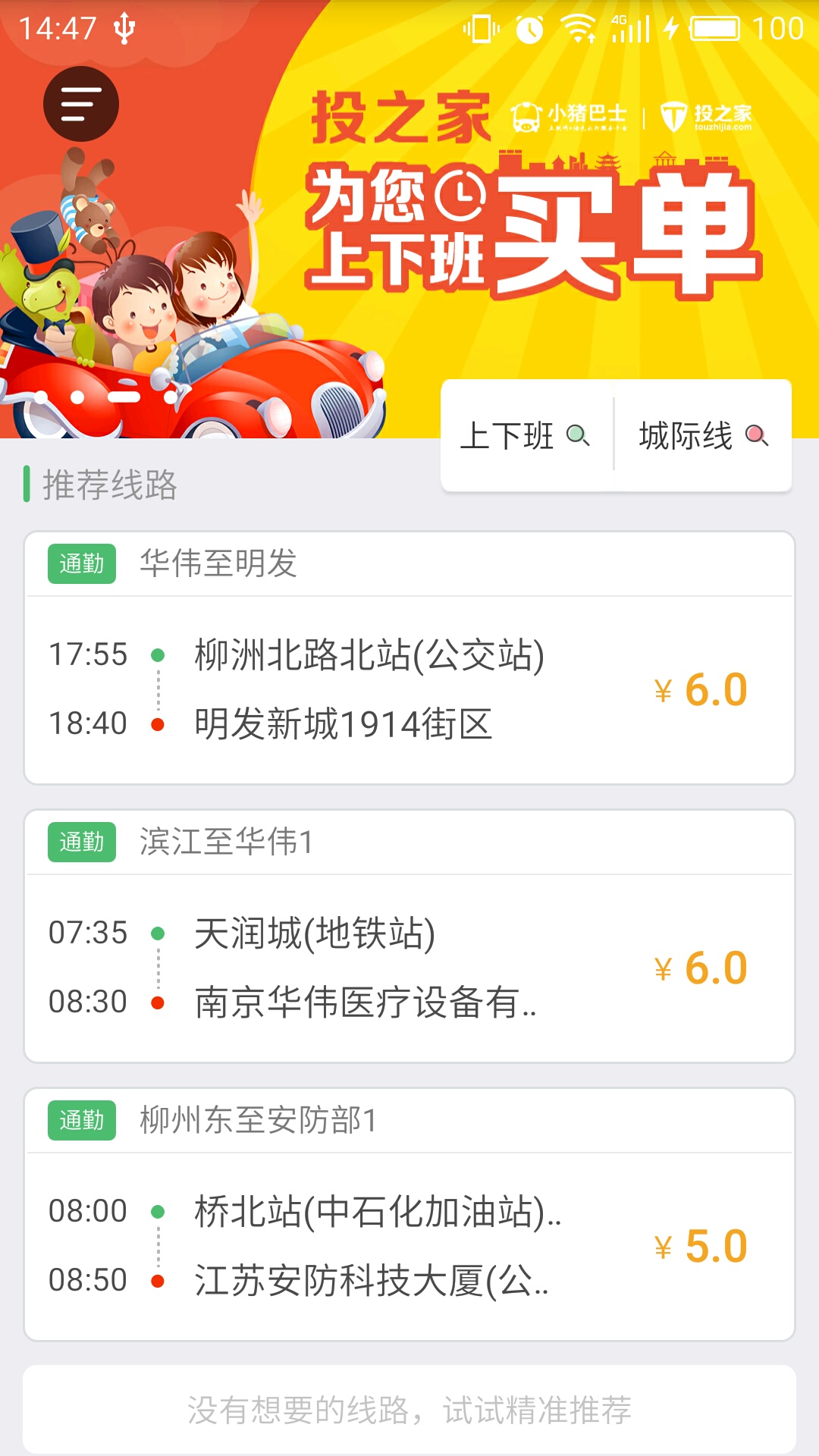819x1456 pixels.
Task: Open the hamburger menu icon
Action: tap(82, 104)
